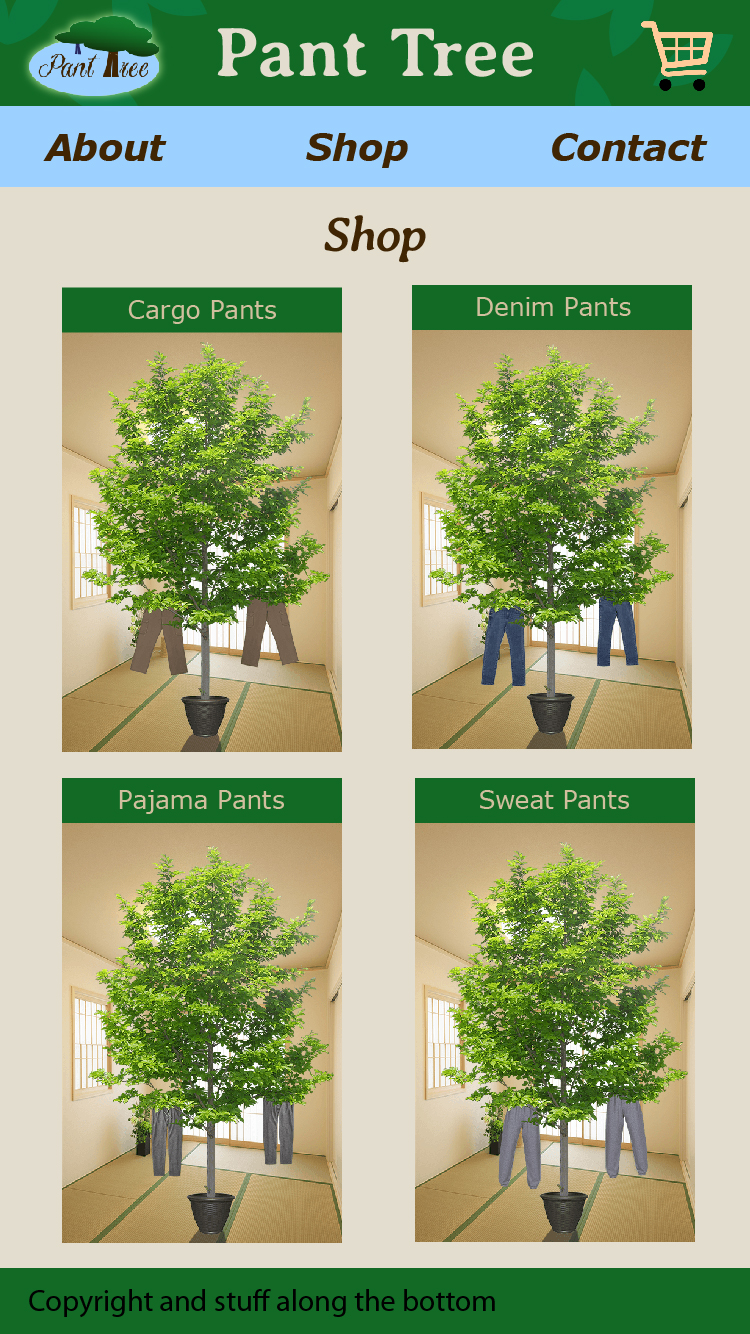Screen dimensions: 750x1334
Task: Select the Shop navigation item
Action: pyautogui.click(x=357, y=148)
